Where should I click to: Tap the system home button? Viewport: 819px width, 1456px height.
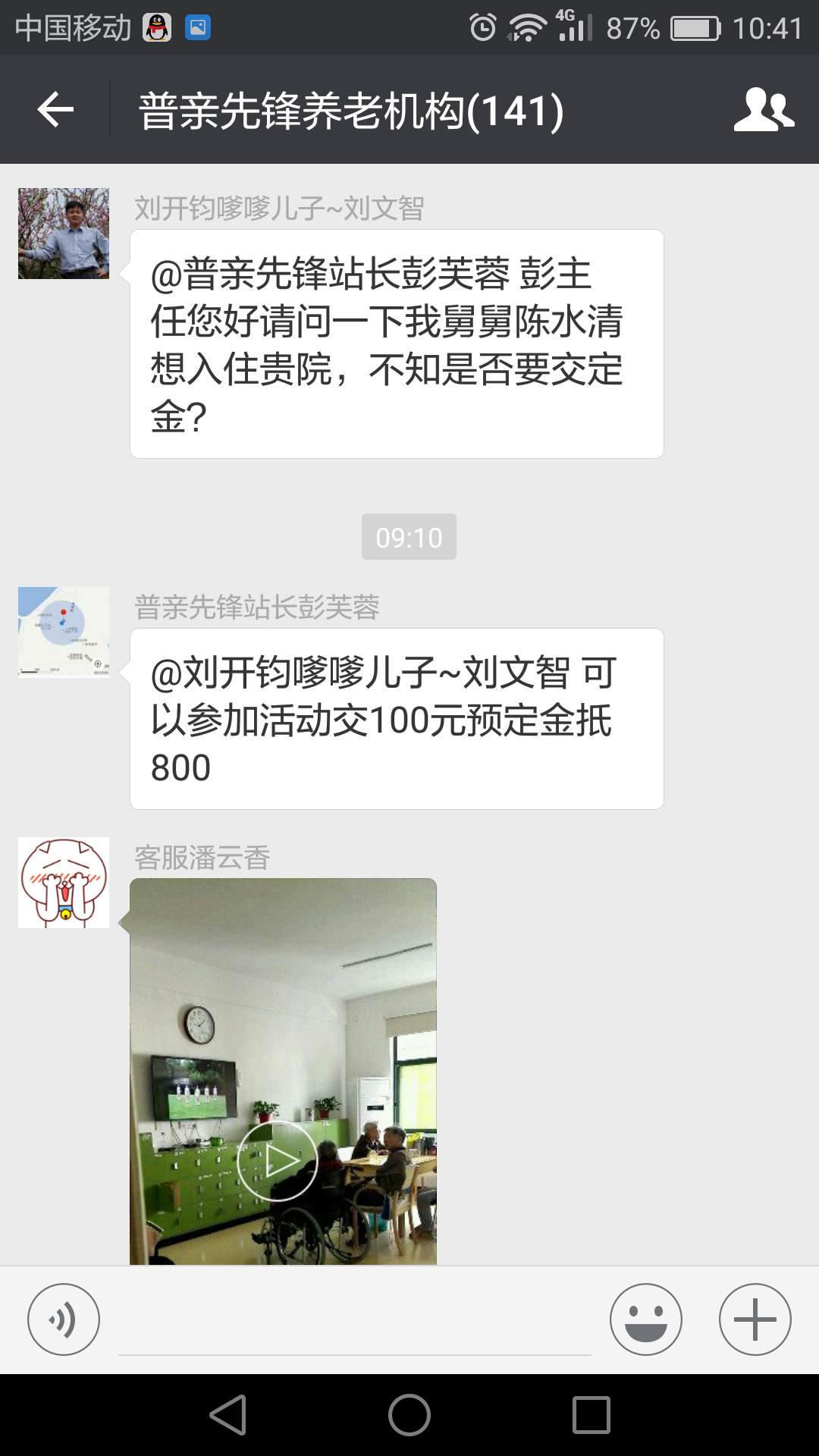click(409, 1415)
